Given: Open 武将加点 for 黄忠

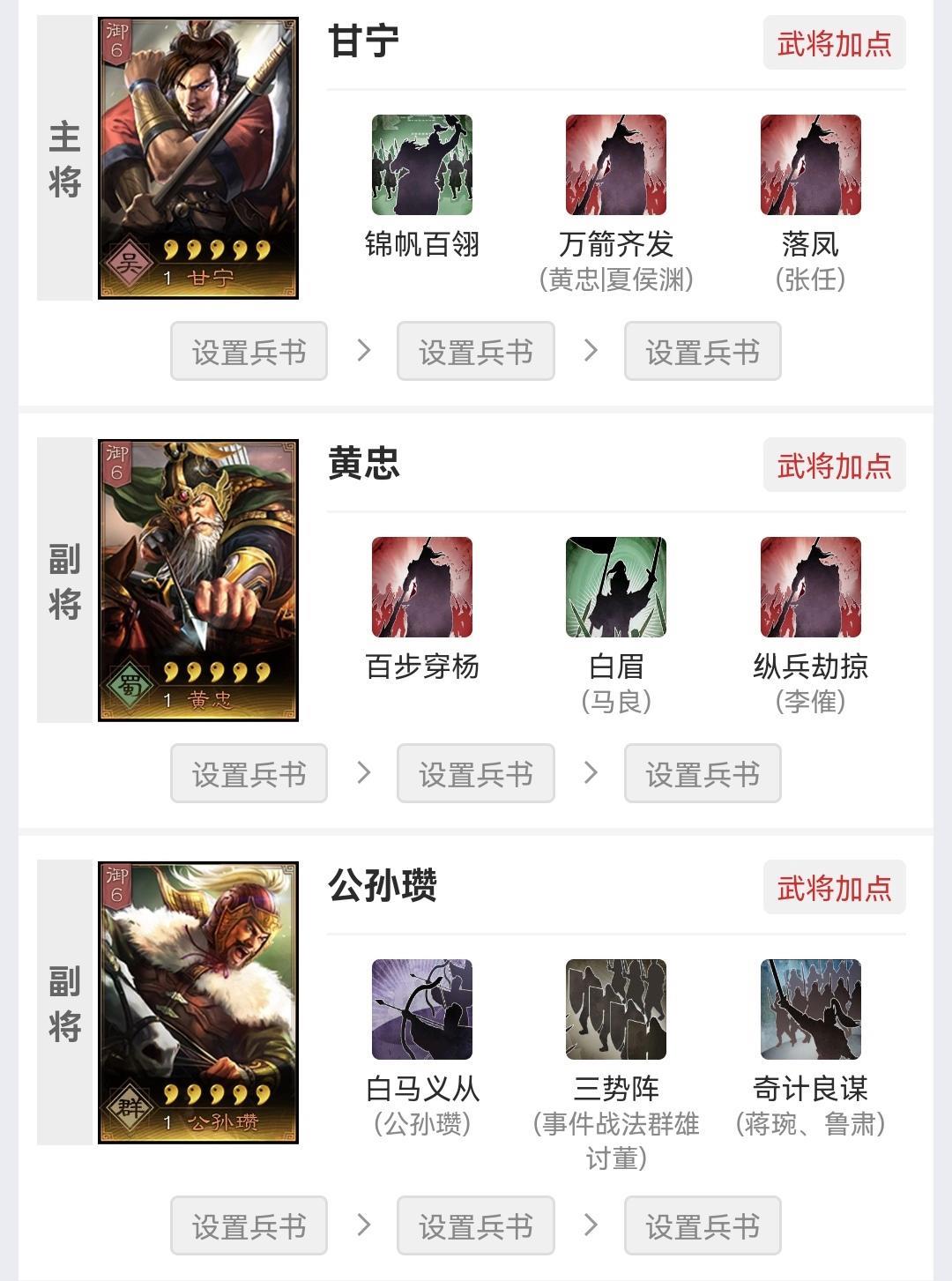Looking at the screenshot, I should point(834,465).
